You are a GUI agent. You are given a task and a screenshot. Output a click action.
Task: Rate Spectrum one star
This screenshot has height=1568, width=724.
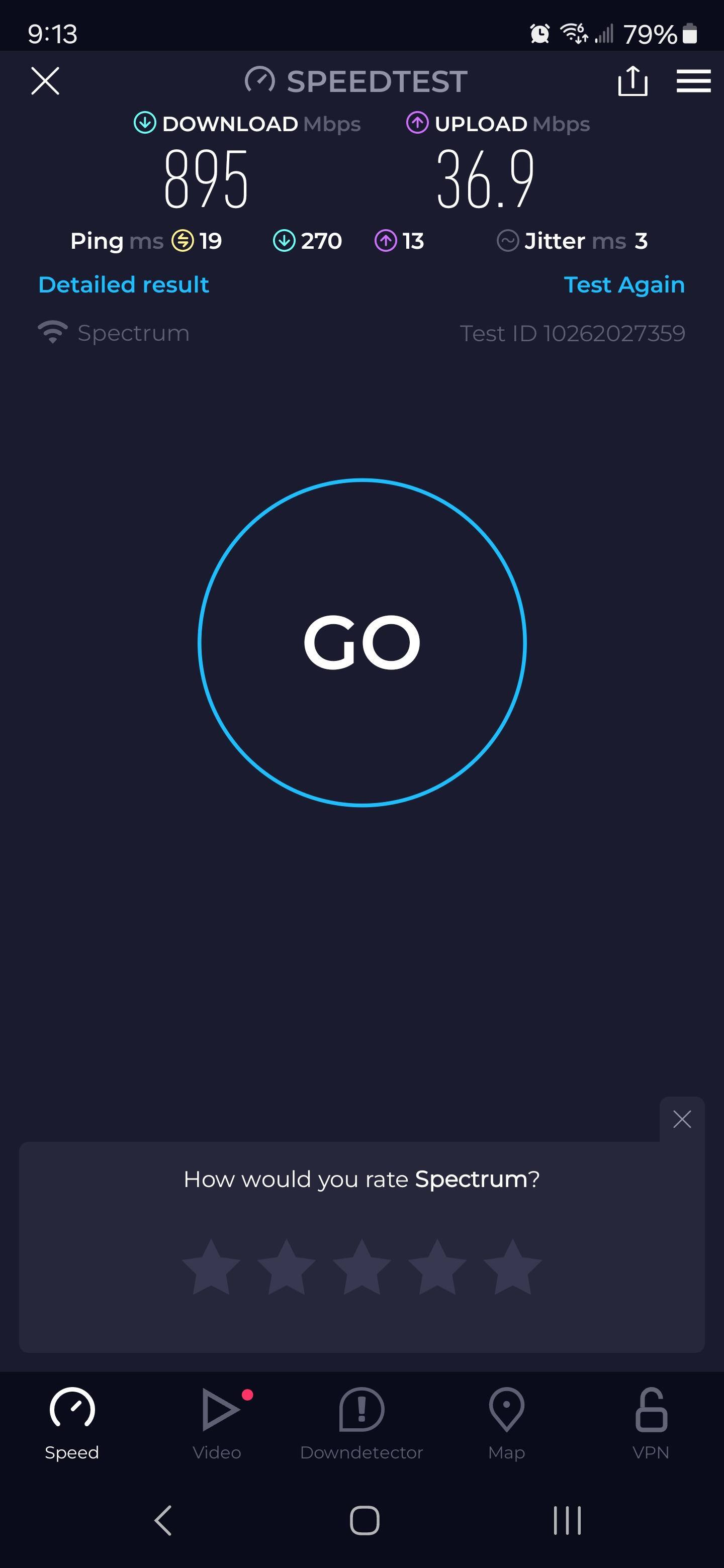click(x=211, y=1267)
